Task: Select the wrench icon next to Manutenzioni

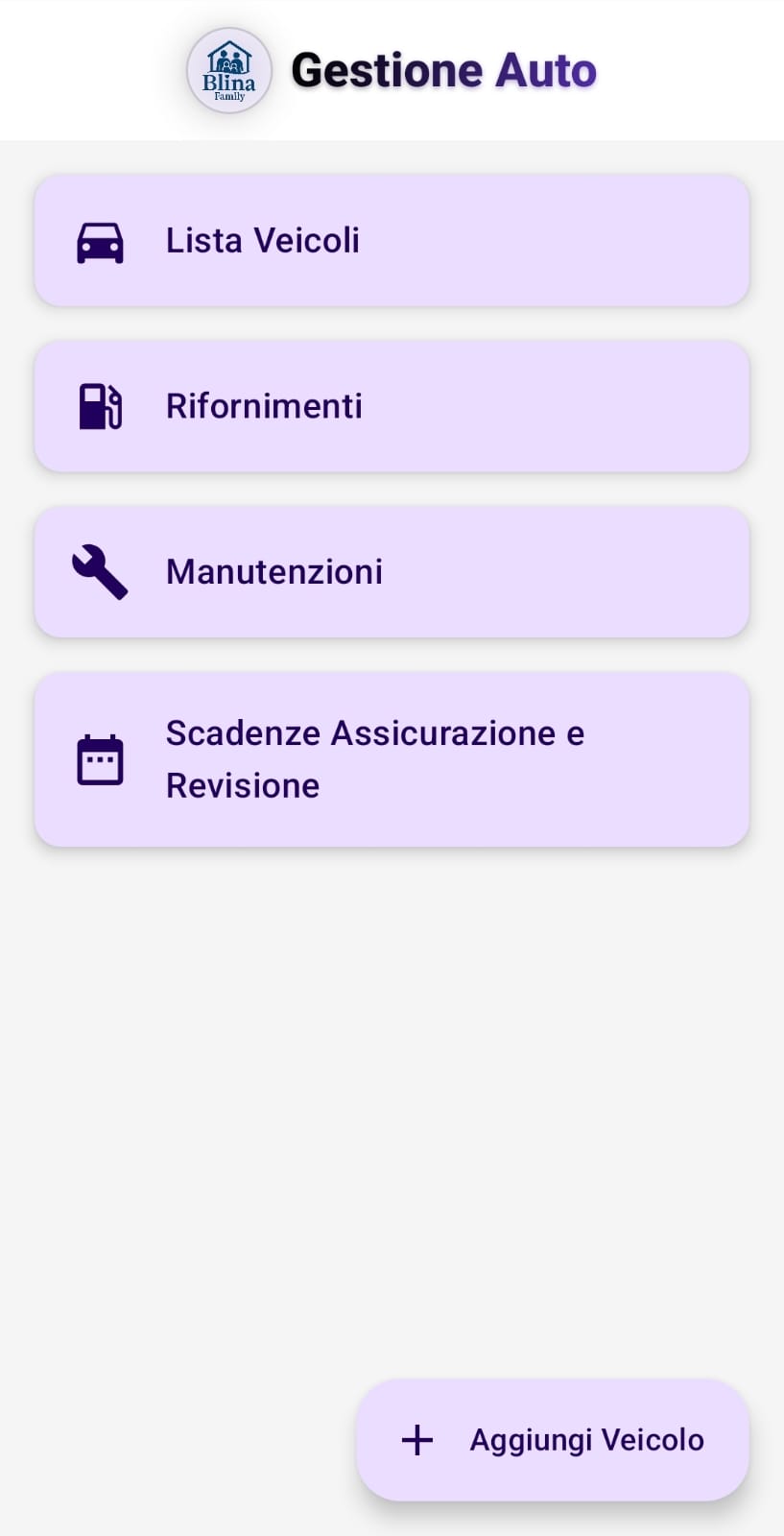Action: pos(99,571)
